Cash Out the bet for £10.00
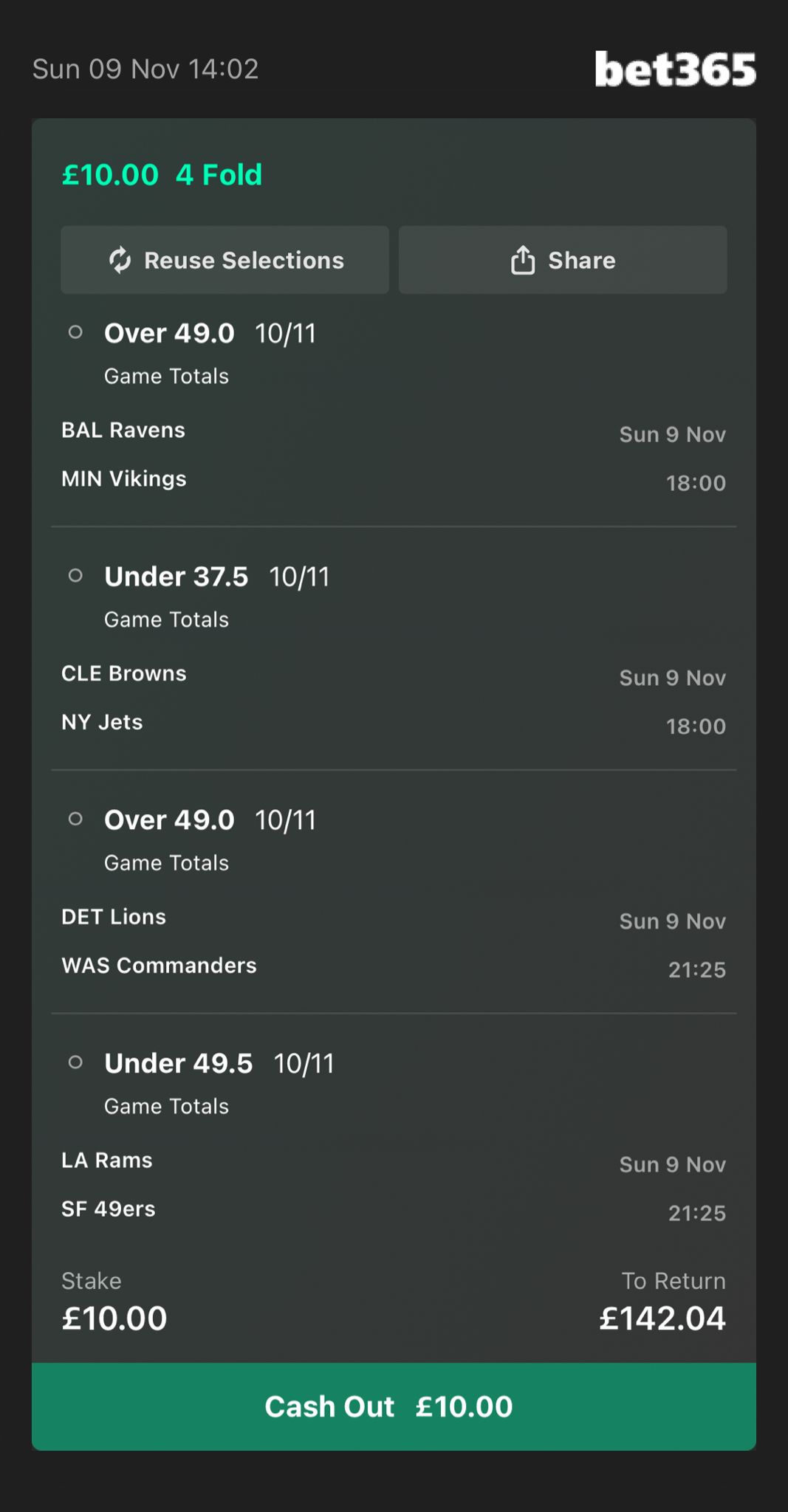 point(394,1406)
